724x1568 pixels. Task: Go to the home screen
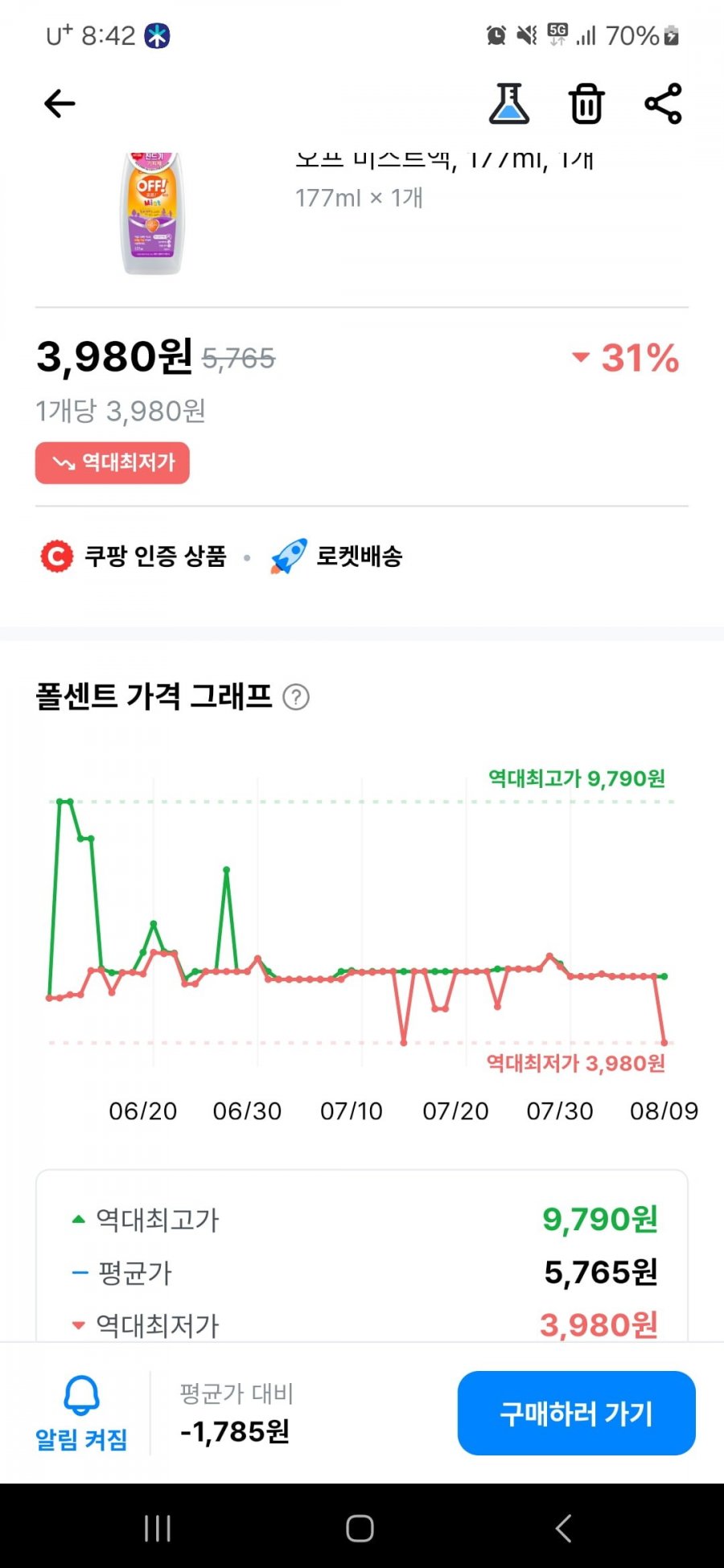[x=360, y=1528]
